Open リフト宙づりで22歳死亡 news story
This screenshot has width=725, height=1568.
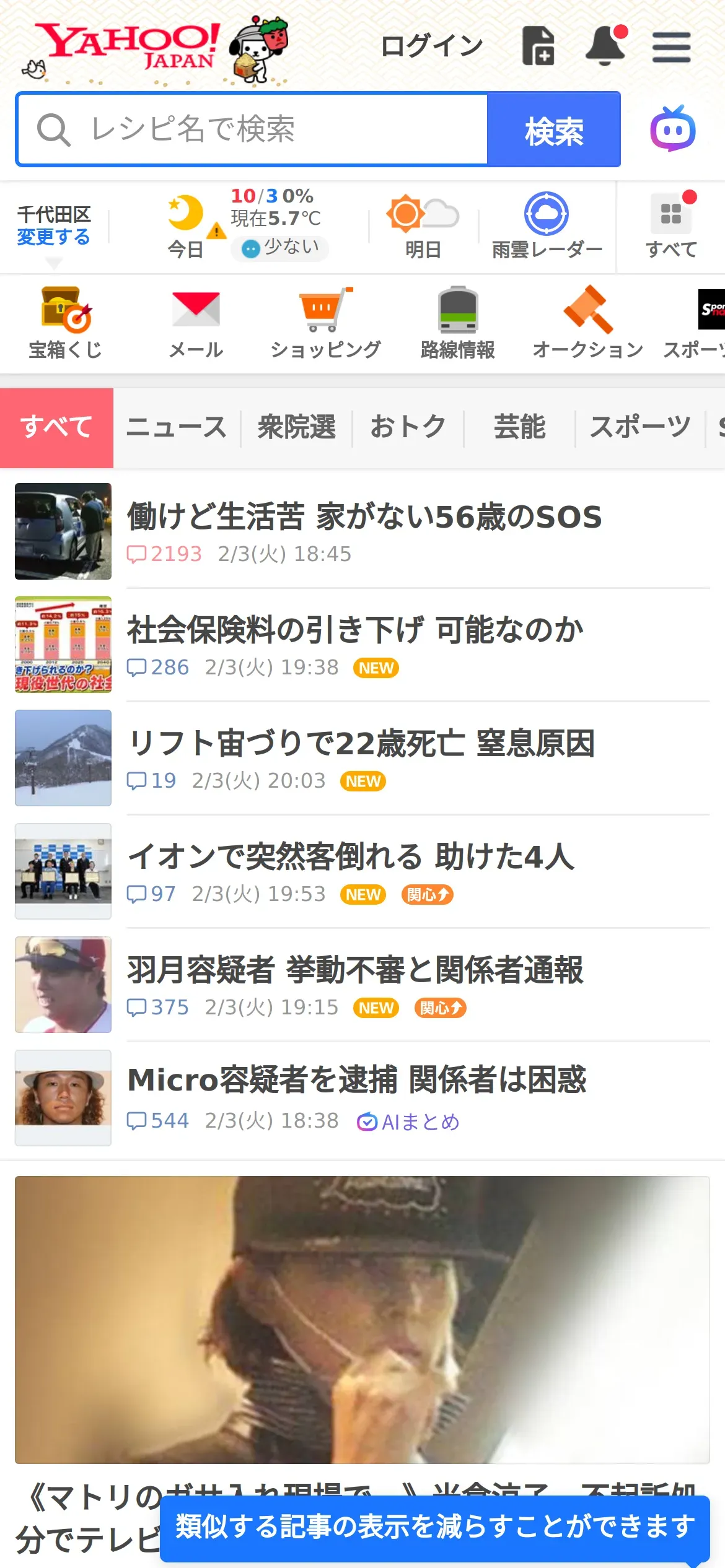361,744
